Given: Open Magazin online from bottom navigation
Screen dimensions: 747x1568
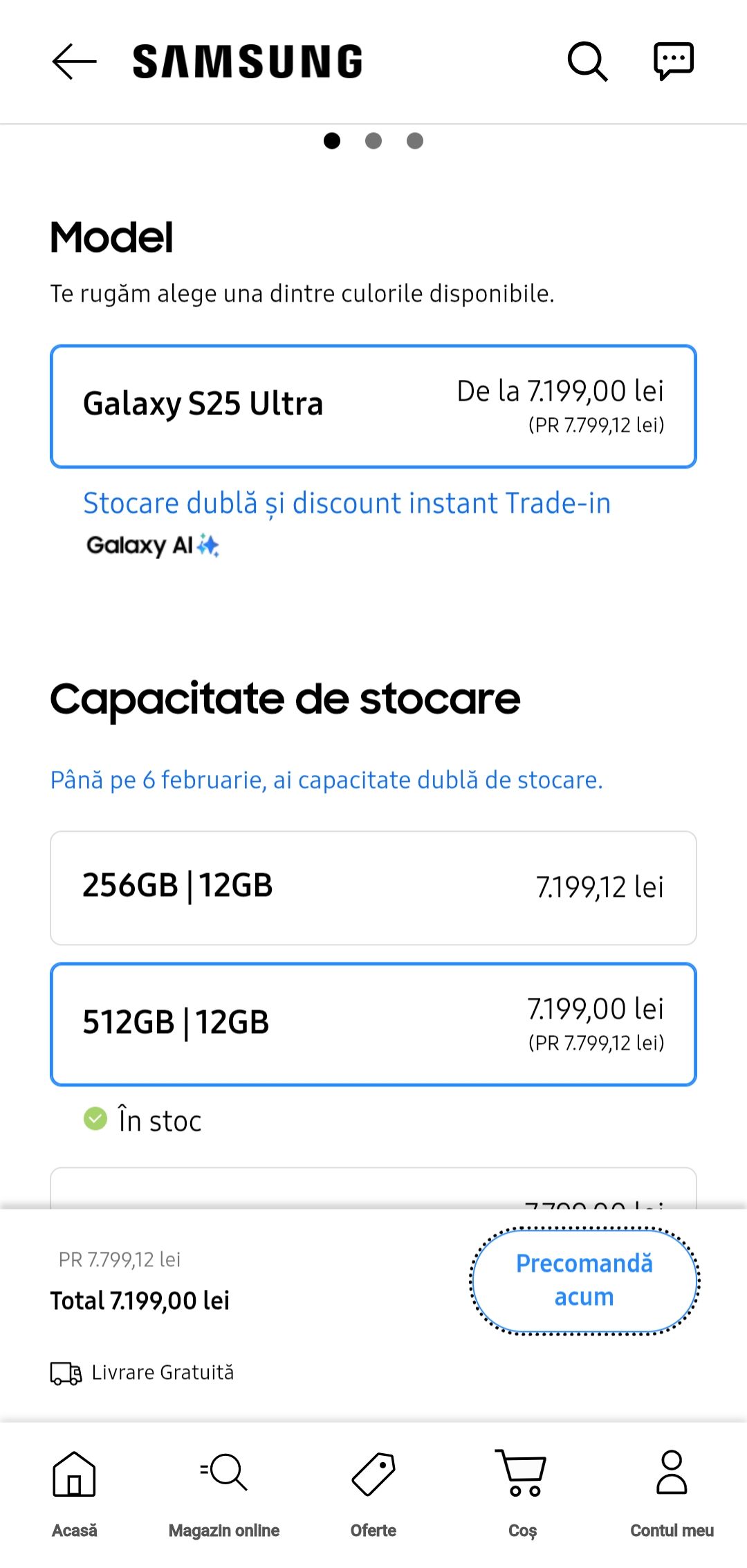Looking at the screenshot, I should tap(223, 1488).
